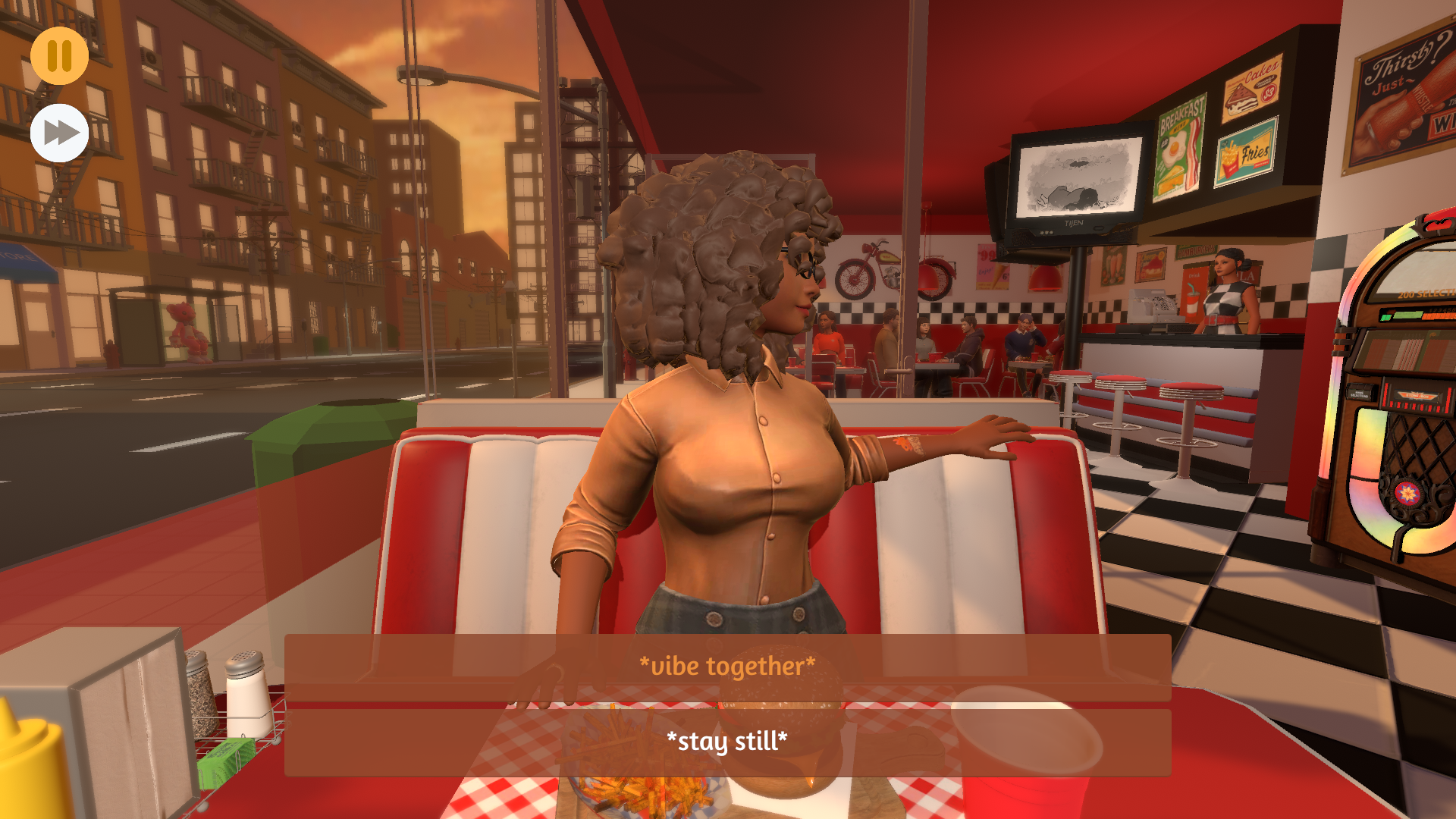
Task: Select the *stay still* option
Action: pos(727,742)
